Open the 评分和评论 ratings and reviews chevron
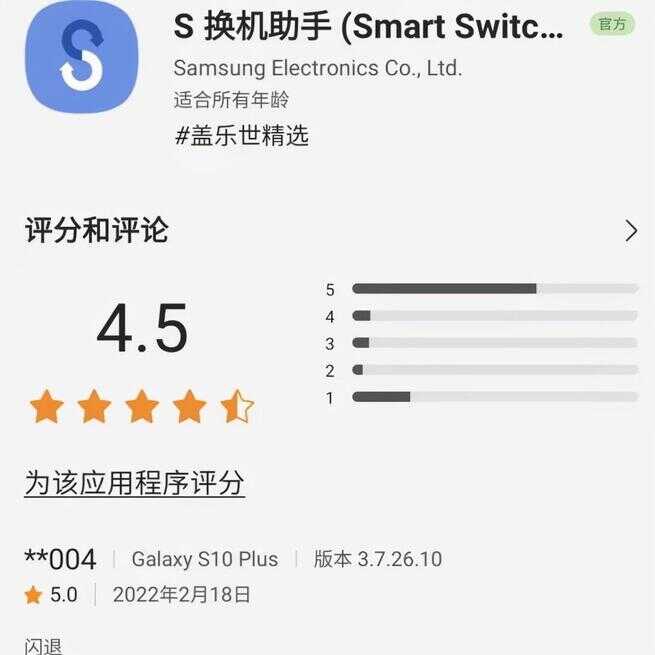Image resolution: width=655 pixels, height=655 pixels. pyautogui.click(x=630, y=231)
